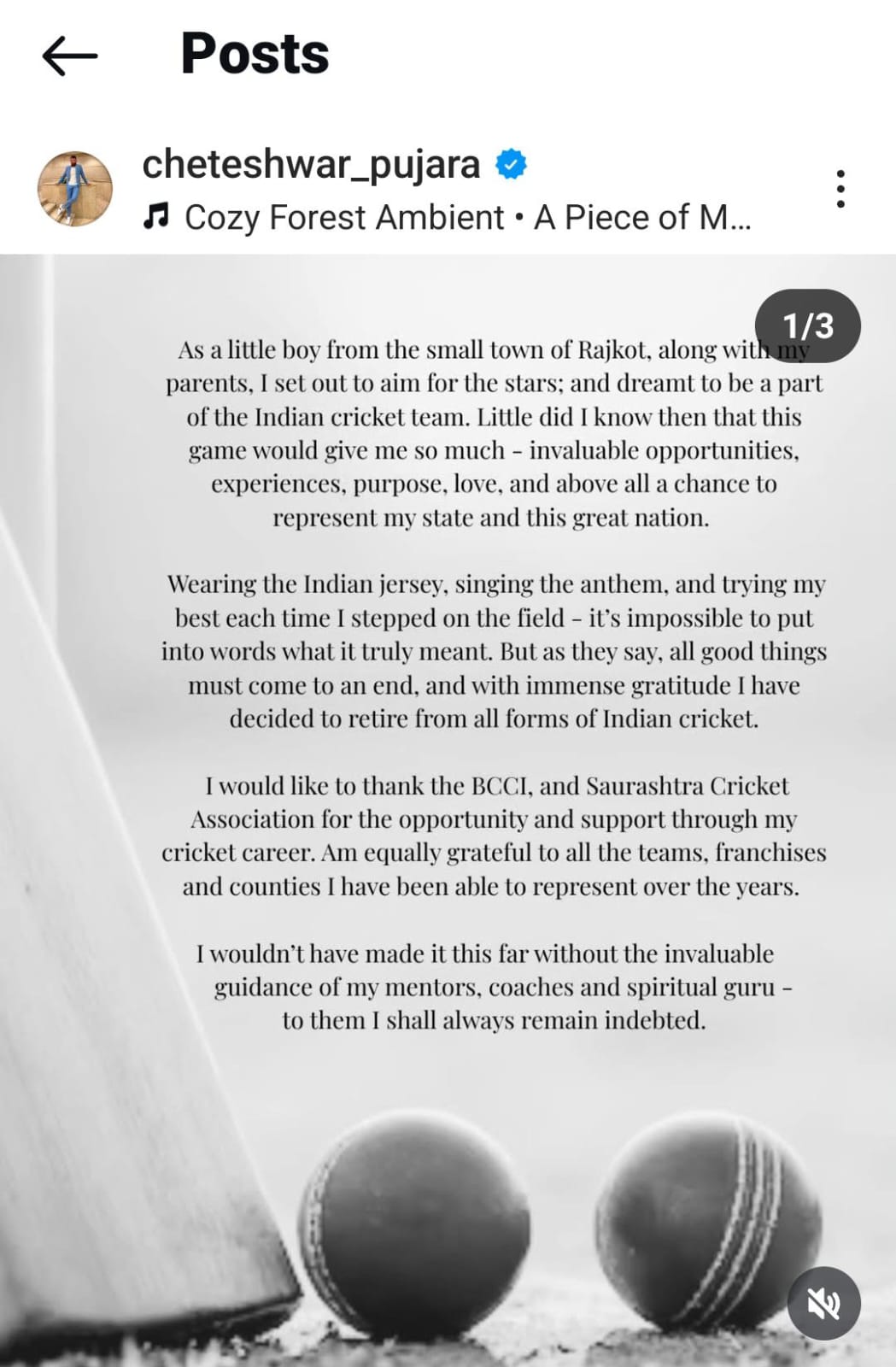896x1367 pixels.
Task: Open the post's three-dot options menu
Action: tap(840, 189)
